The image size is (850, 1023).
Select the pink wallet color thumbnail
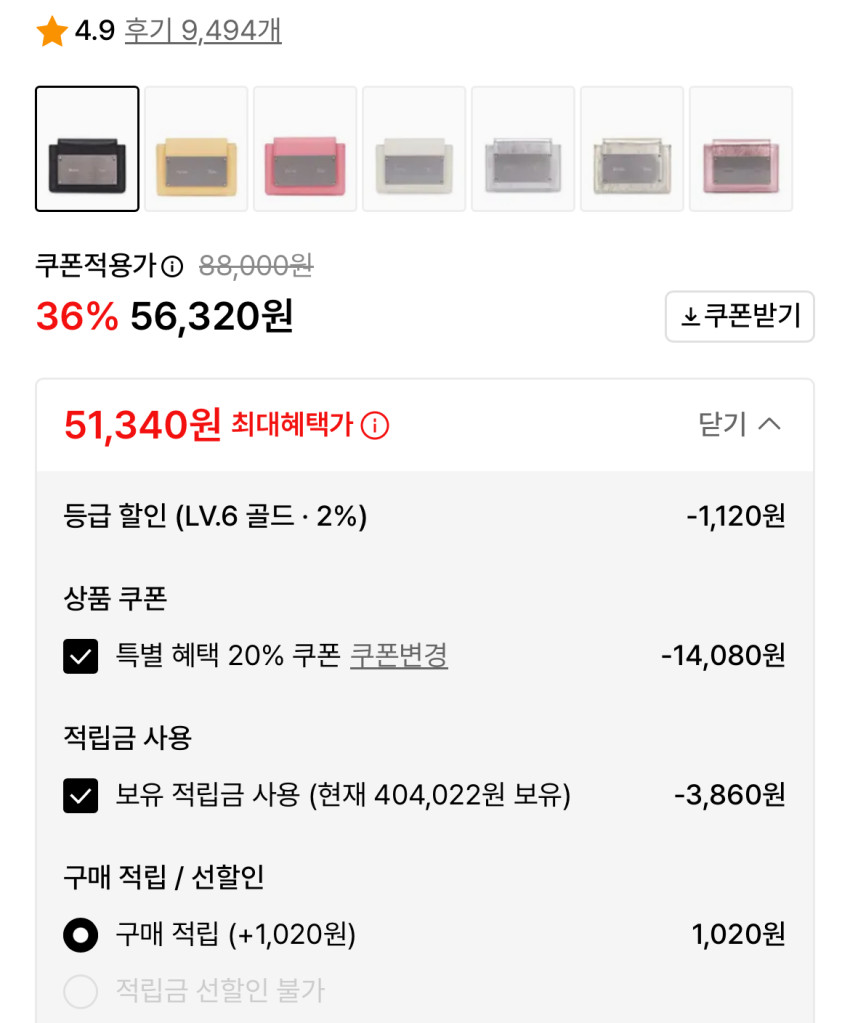305,149
